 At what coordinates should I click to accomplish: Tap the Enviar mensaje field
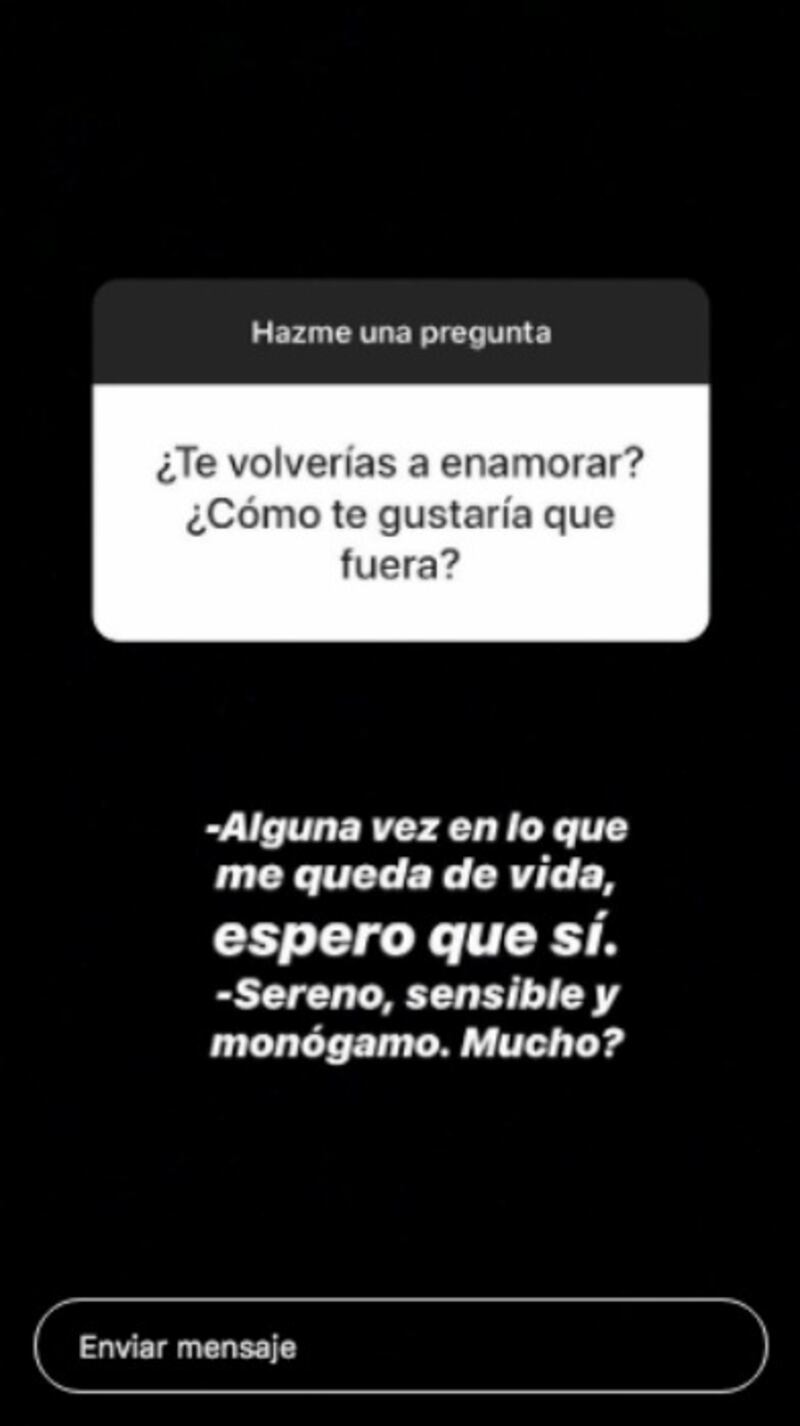tap(400, 1346)
